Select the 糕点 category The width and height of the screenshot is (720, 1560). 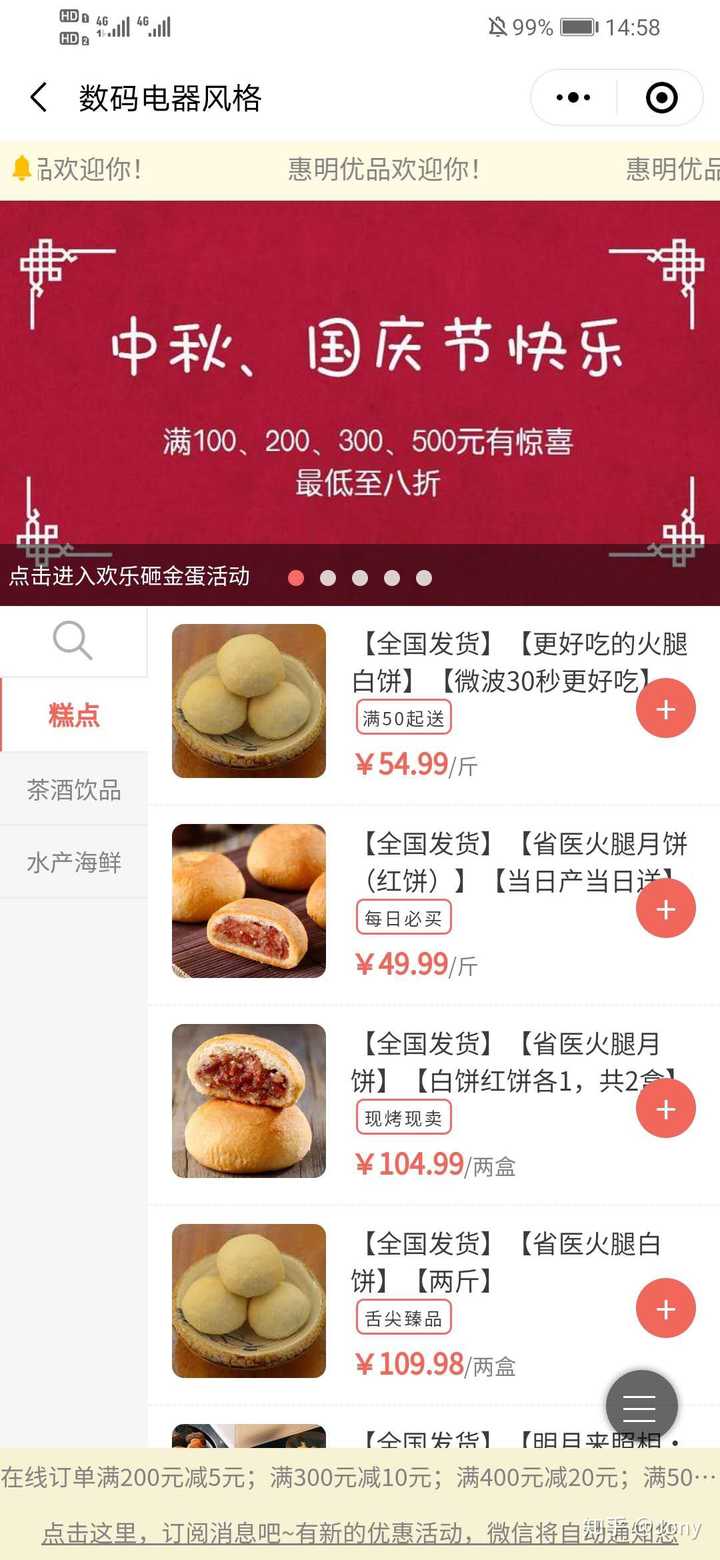coord(74,715)
